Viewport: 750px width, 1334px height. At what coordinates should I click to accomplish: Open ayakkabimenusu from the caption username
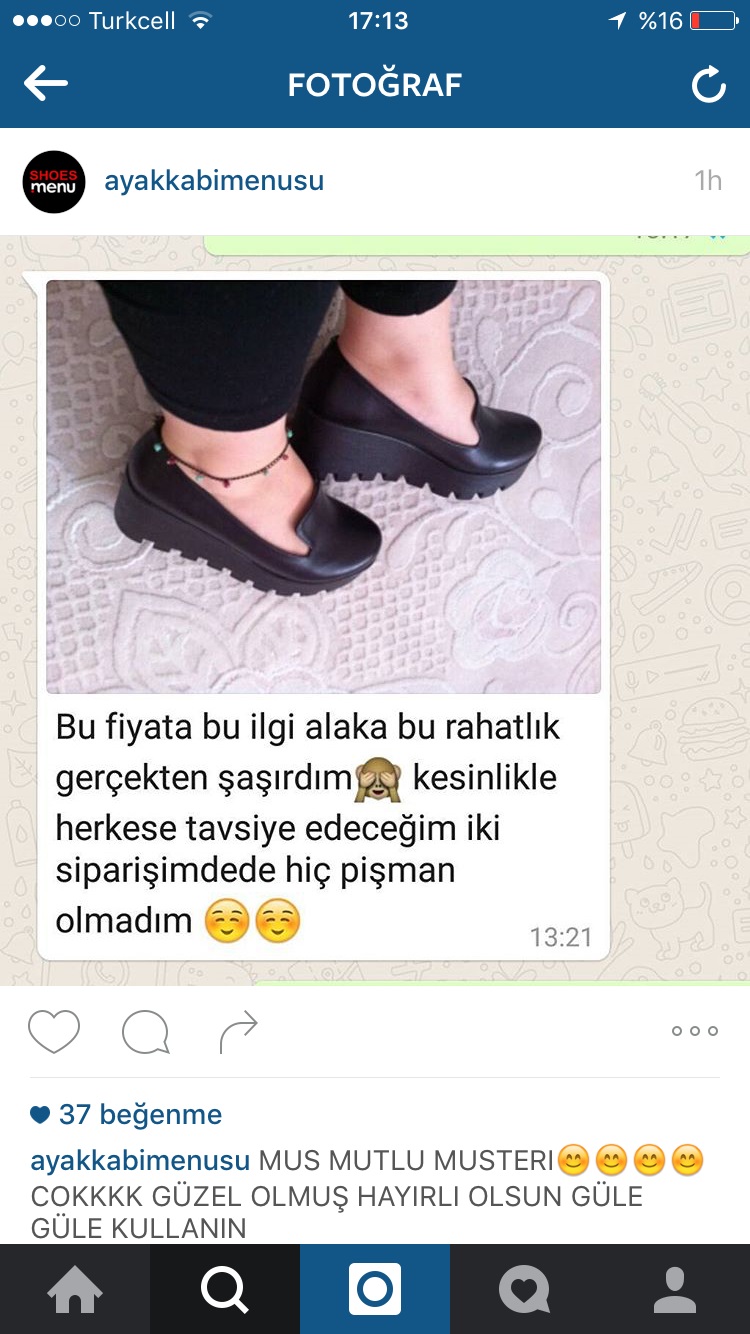[140, 1161]
